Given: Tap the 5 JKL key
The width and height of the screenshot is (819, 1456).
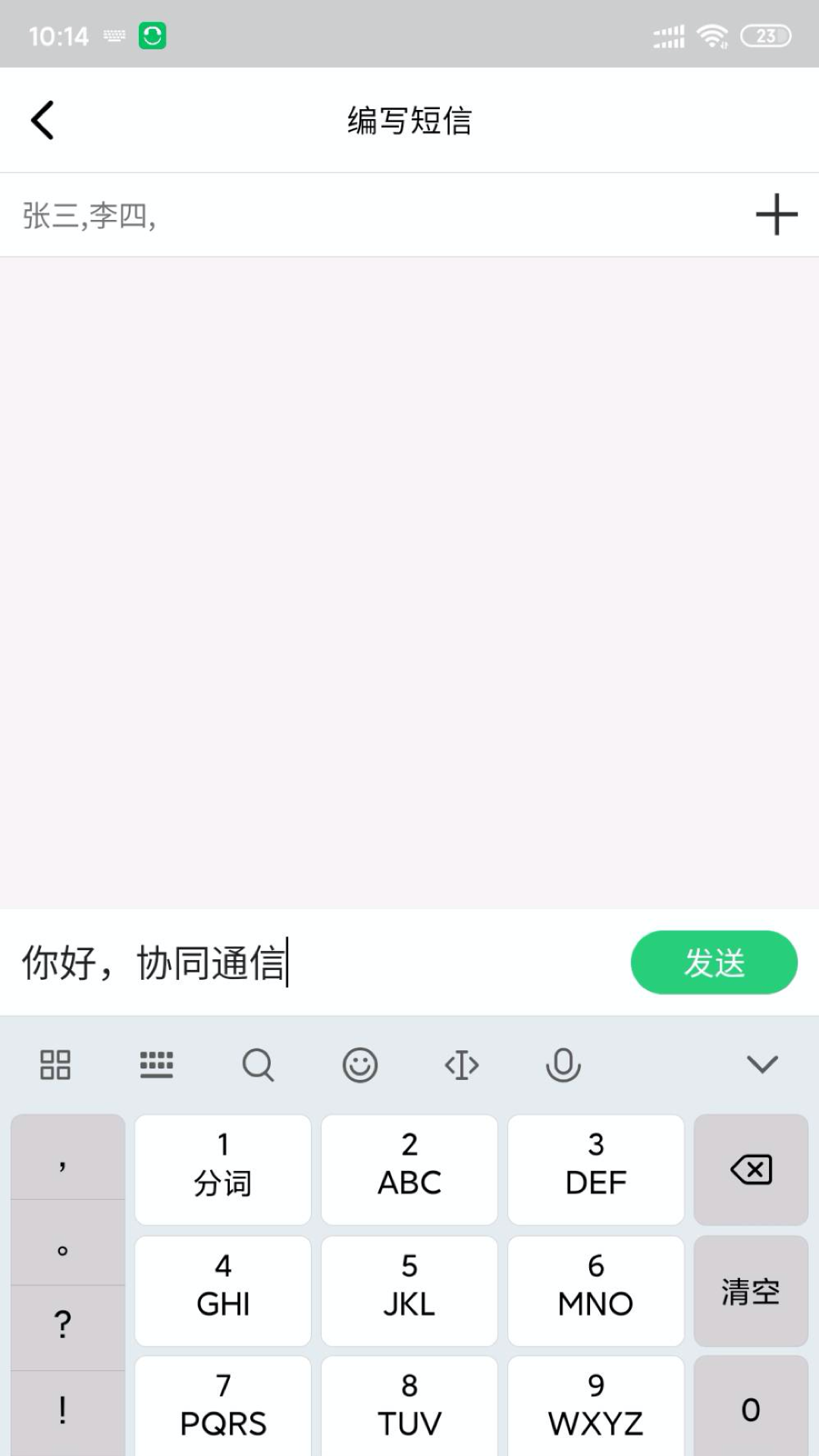Looking at the screenshot, I should coord(409,1291).
